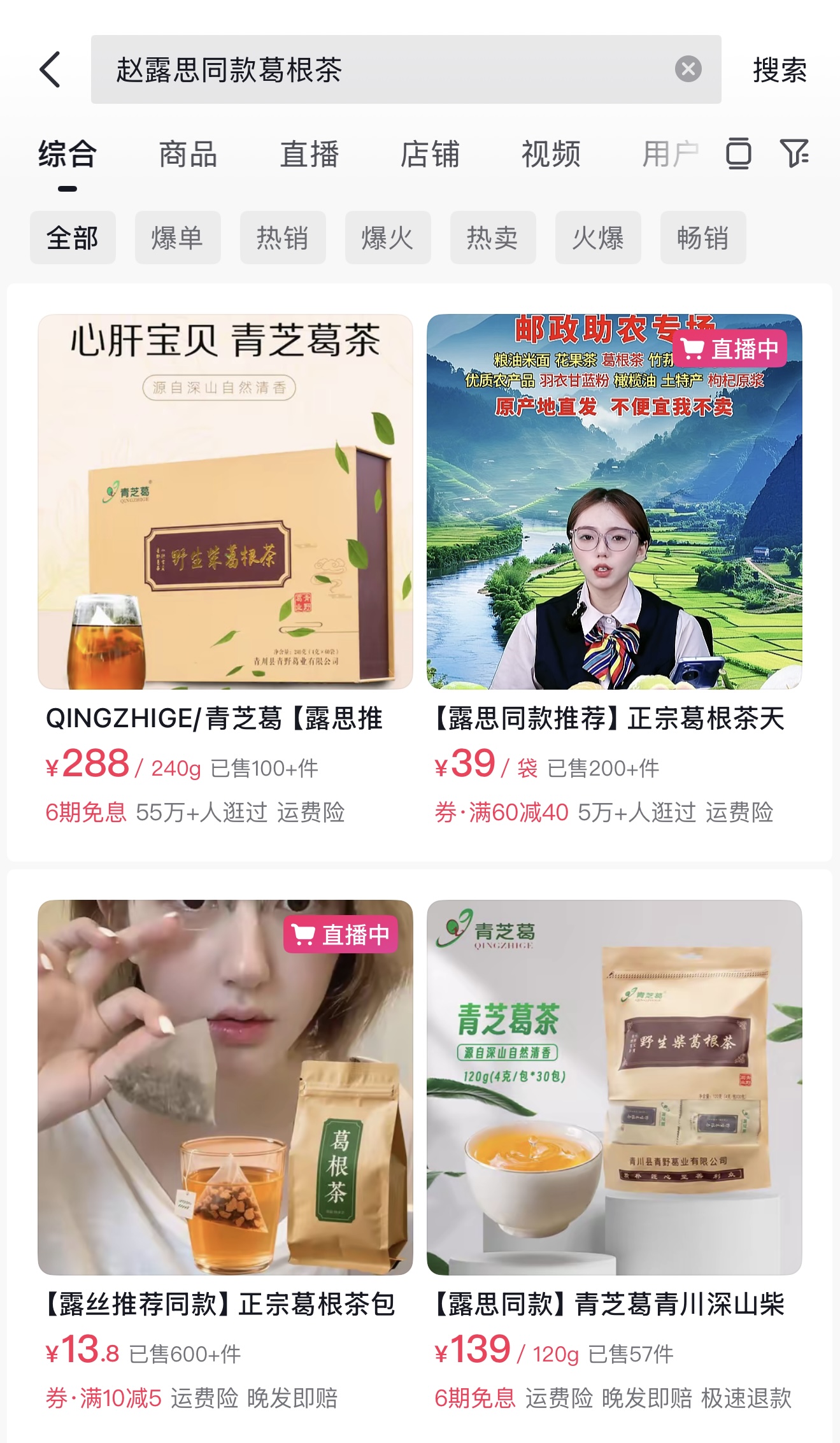Switch to the 视频 tab

pos(551,155)
